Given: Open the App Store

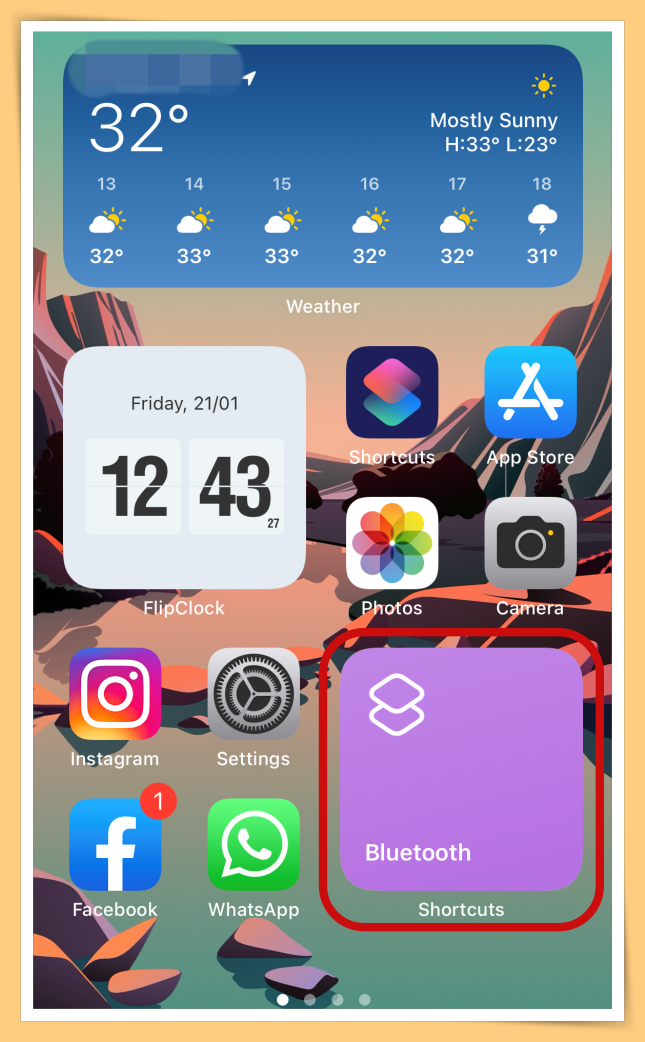Looking at the screenshot, I should (530, 393).
